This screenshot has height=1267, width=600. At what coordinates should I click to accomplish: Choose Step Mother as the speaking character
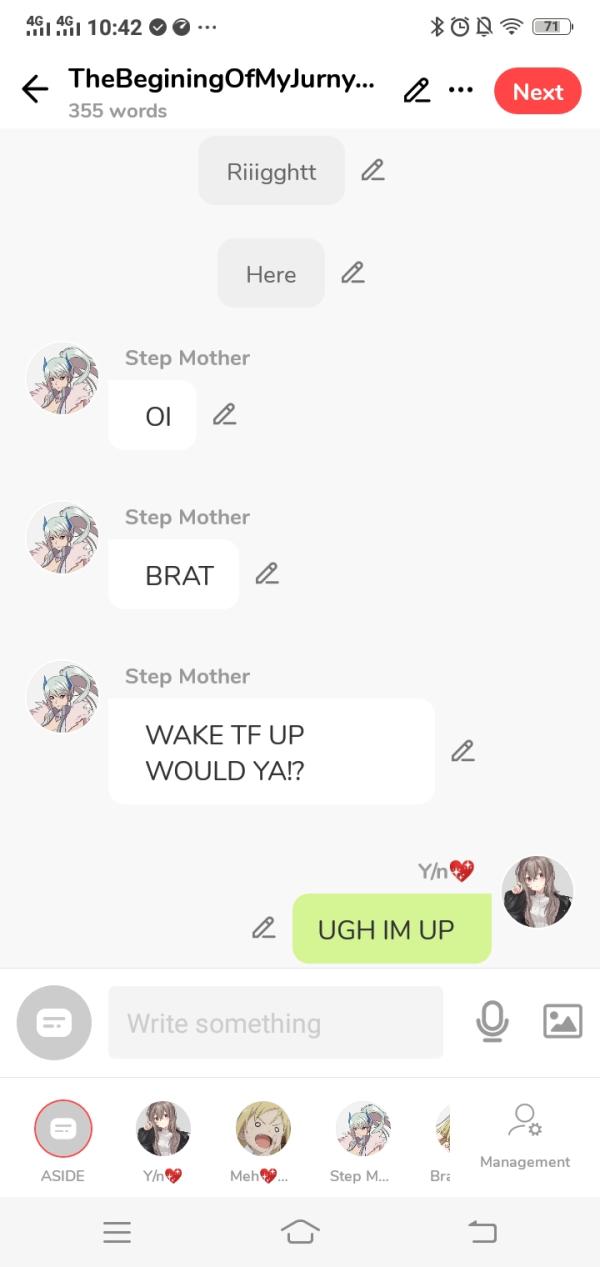click(x=362, y=1130)
